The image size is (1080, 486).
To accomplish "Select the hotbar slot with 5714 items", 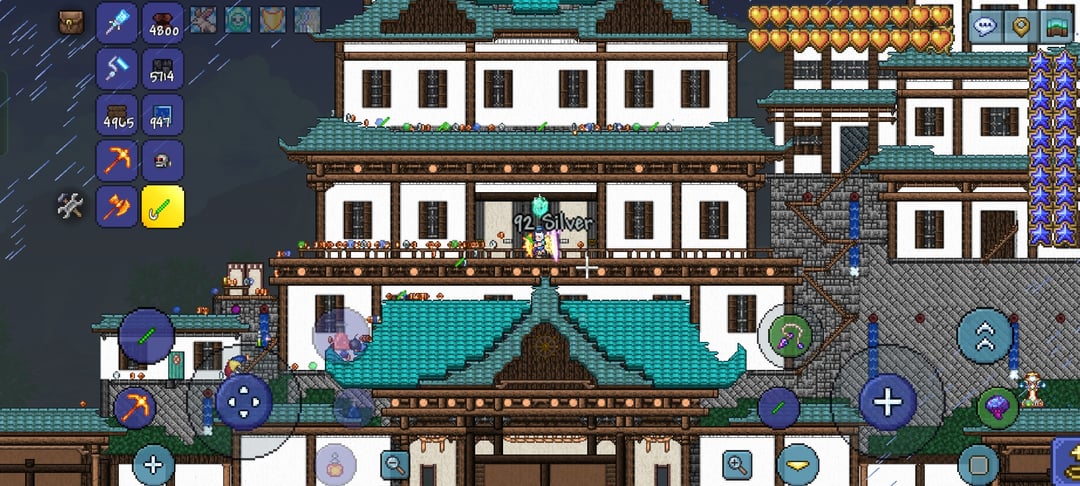I will tap(162, 69).
